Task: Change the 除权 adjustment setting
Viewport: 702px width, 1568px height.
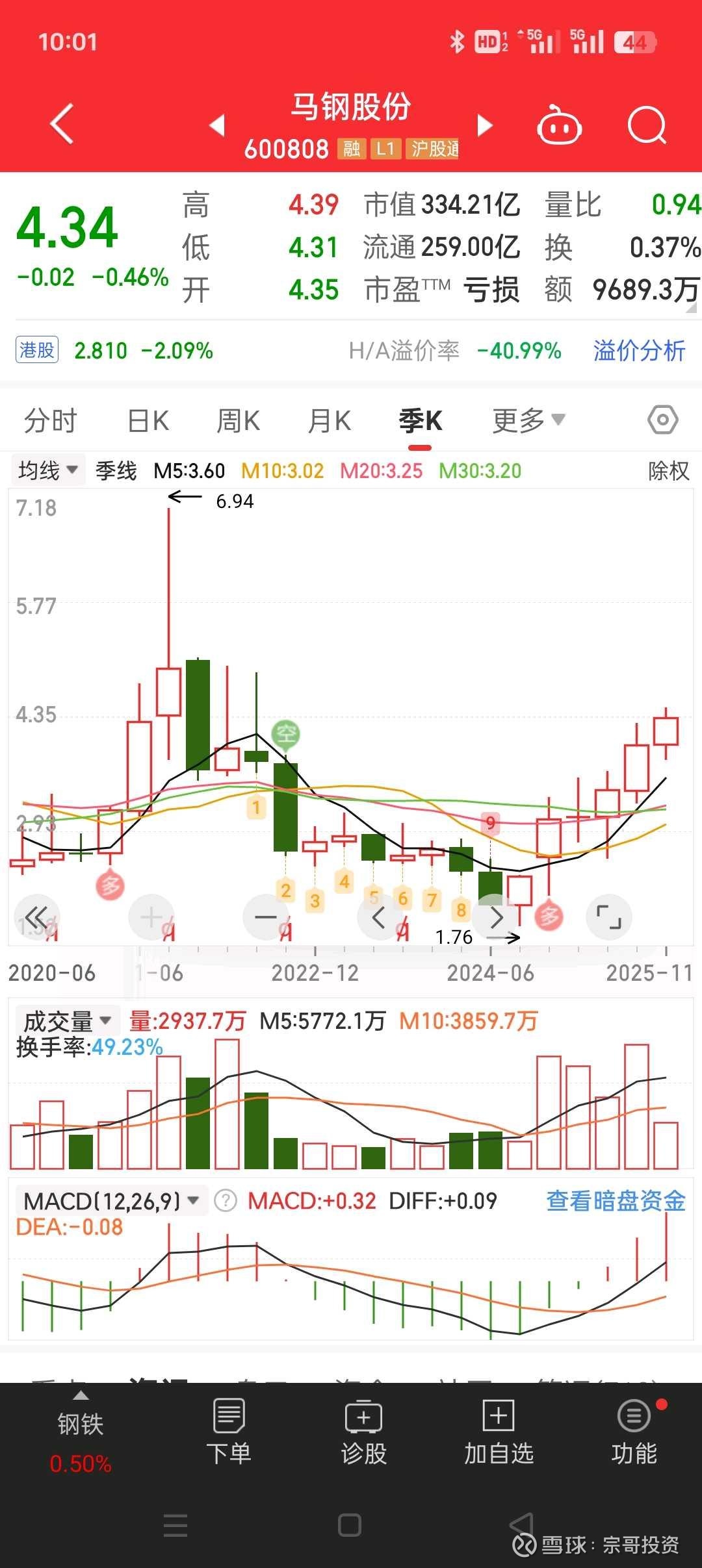Action: tap(669, 471)
